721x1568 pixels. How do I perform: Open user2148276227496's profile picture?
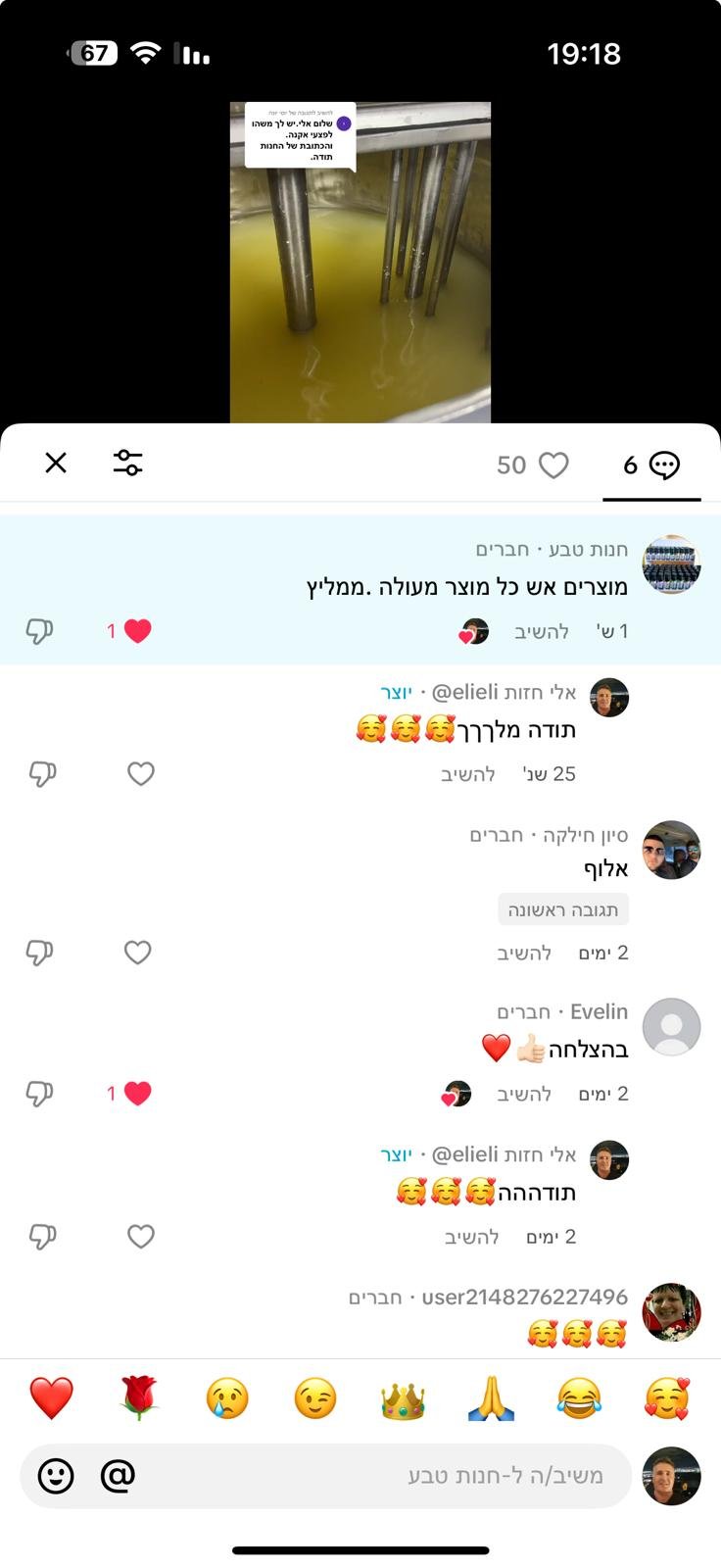click(x=671, y=1311)
